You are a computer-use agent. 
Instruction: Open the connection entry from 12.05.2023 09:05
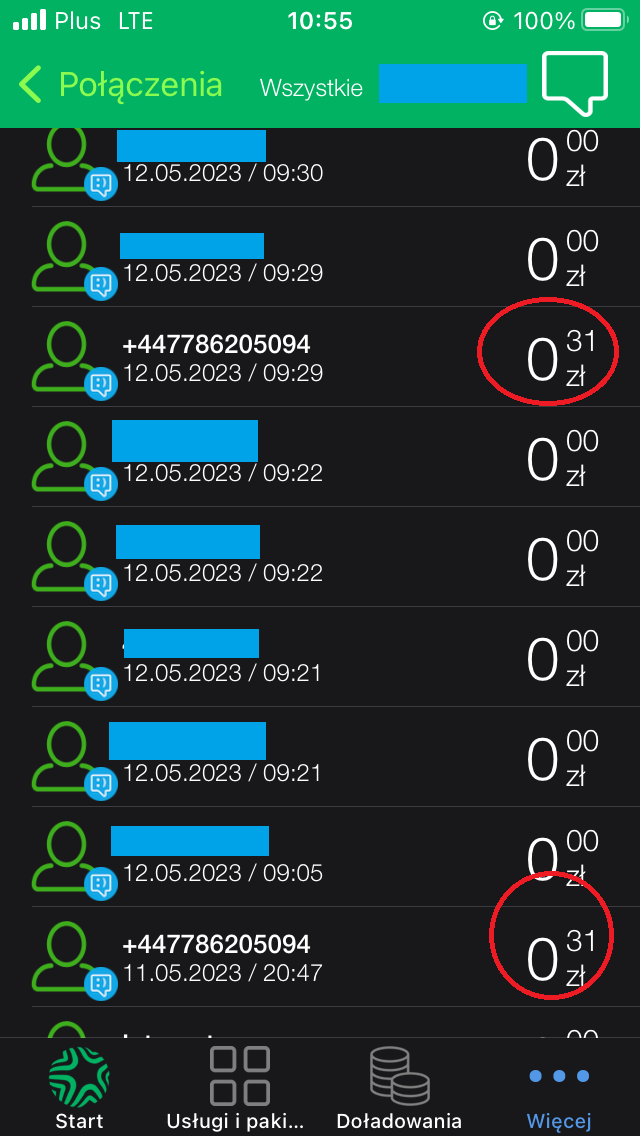[x=320, y=858]
